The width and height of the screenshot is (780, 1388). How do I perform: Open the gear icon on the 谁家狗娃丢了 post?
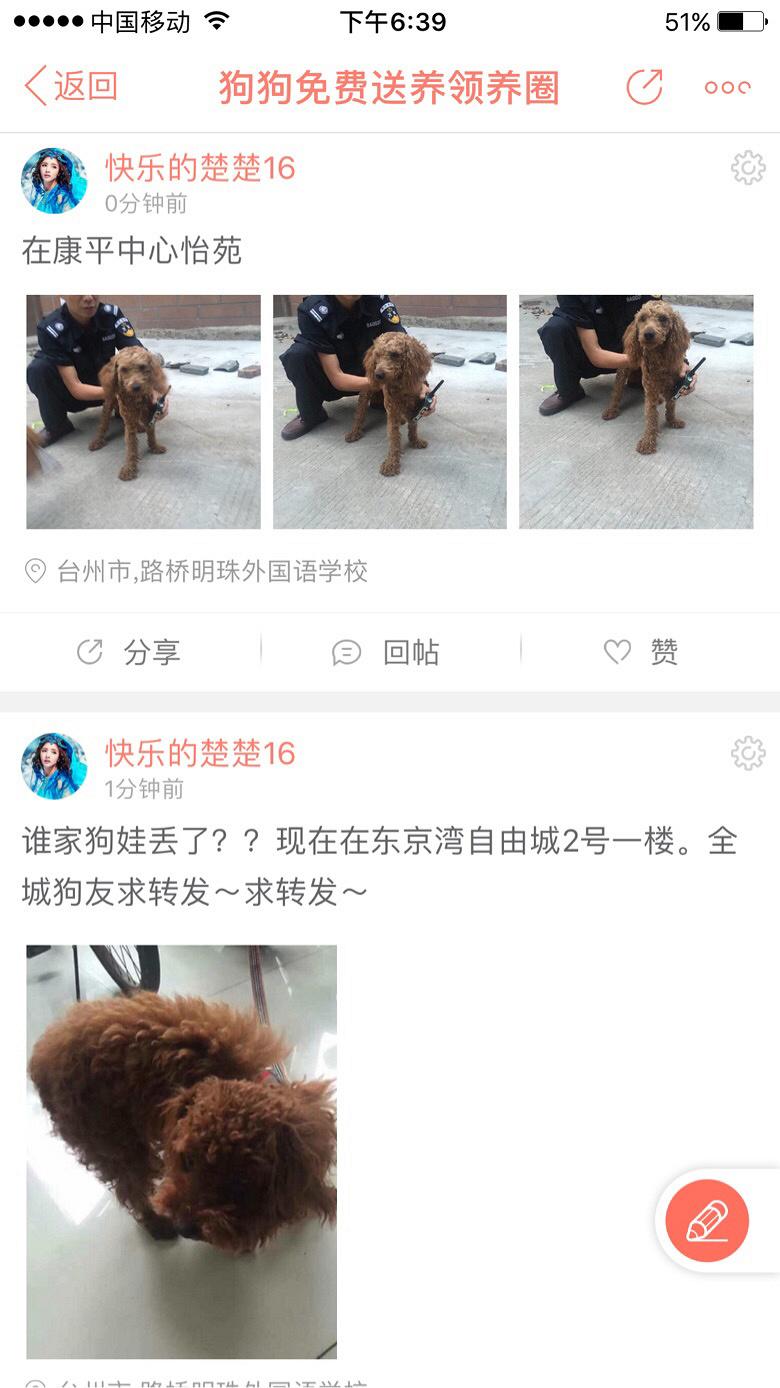[747, 753]
